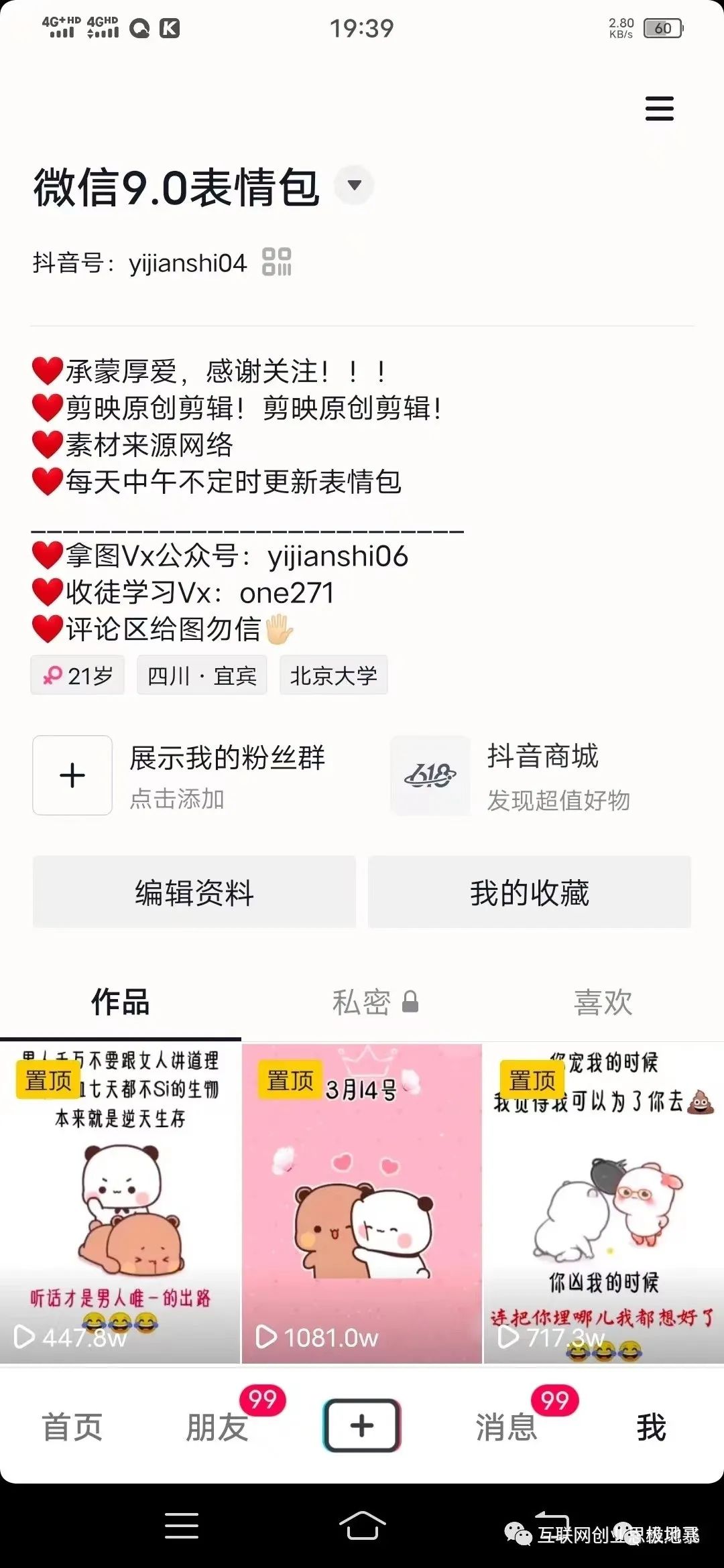This screenshot has width=724, height=1568.
Task: Go to system home screen
Action: click(x=362, y=1526)
